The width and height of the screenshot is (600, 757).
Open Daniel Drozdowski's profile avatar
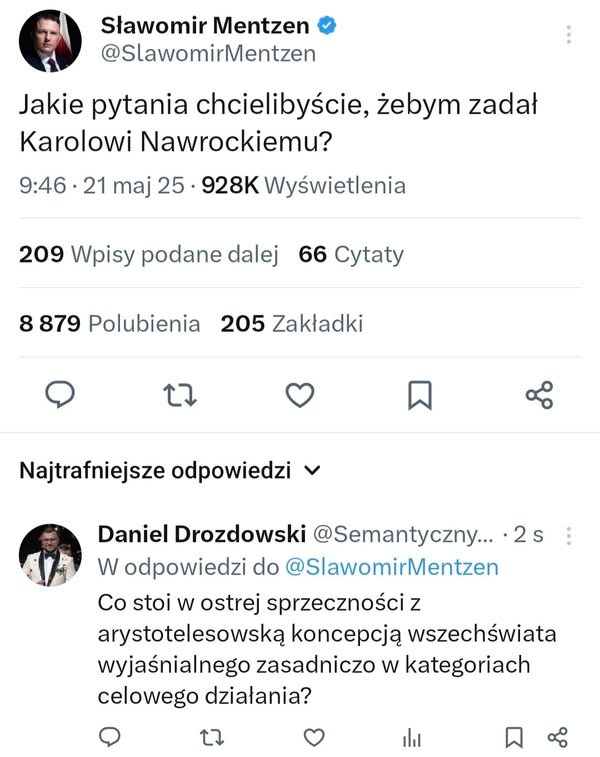pos(50,554)
